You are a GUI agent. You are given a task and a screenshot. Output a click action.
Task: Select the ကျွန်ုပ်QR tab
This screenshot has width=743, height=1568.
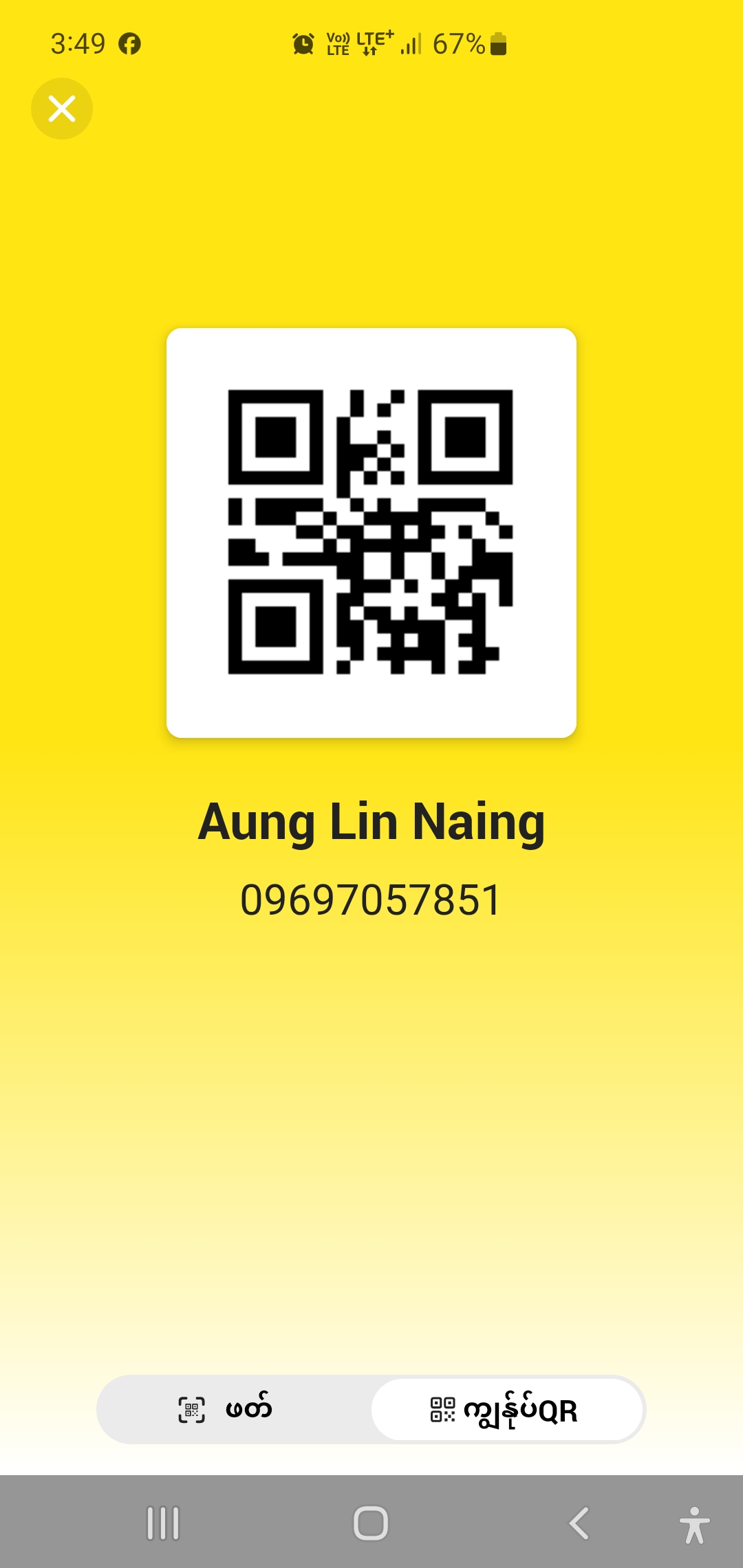tap(507, 1410)
